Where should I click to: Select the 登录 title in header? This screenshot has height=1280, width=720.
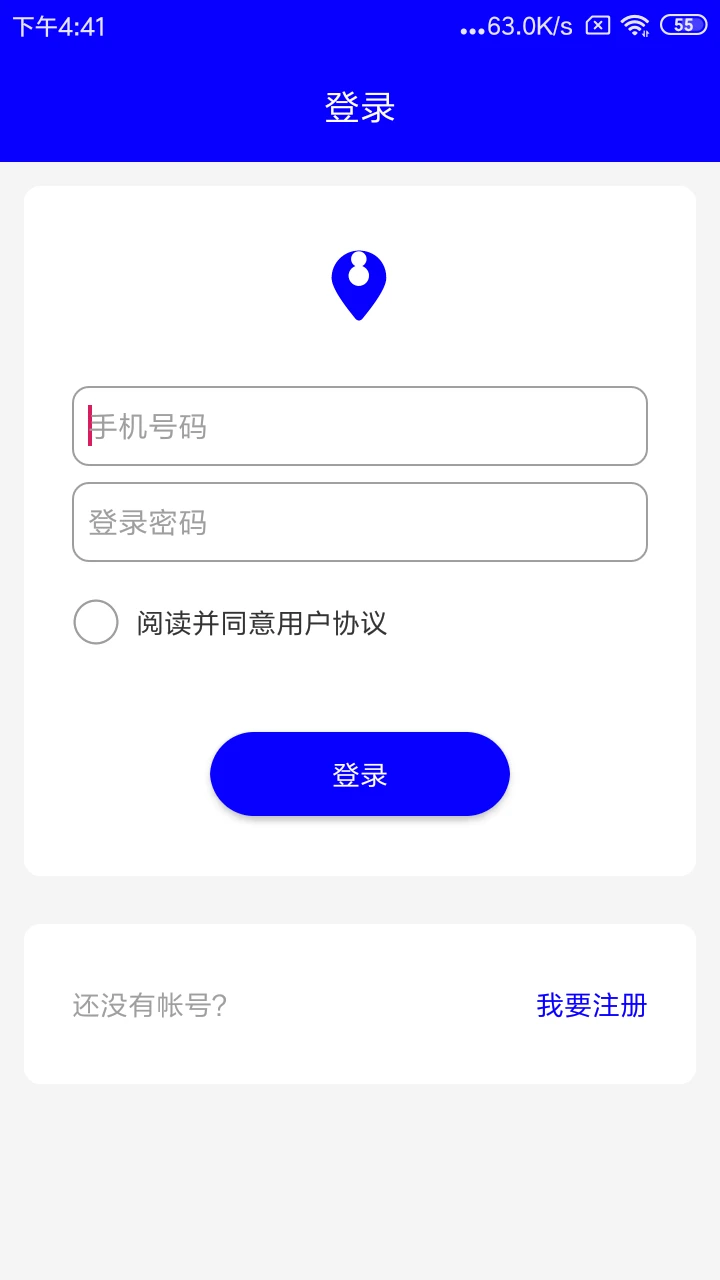coord(359,105)
